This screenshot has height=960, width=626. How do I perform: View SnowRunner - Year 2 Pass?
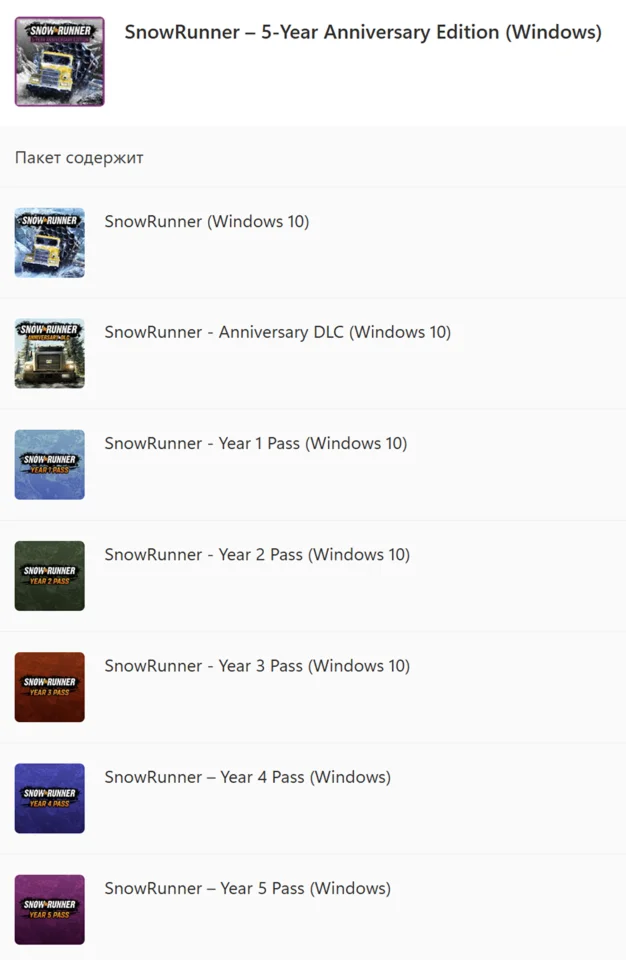(256, 555)
